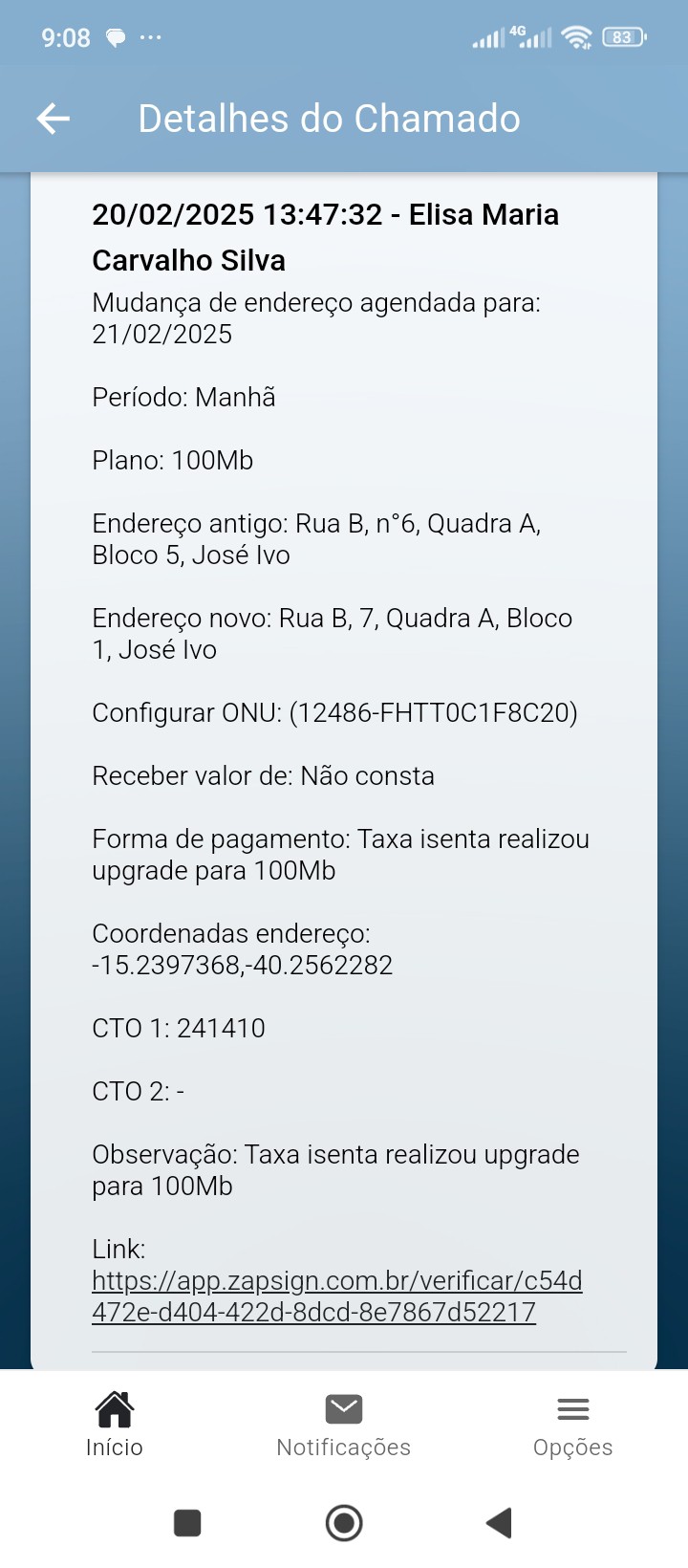The height and width of the screenshot is (1568, 688).
Task: Switch to the Início tab
Action: click(115, 1424)
